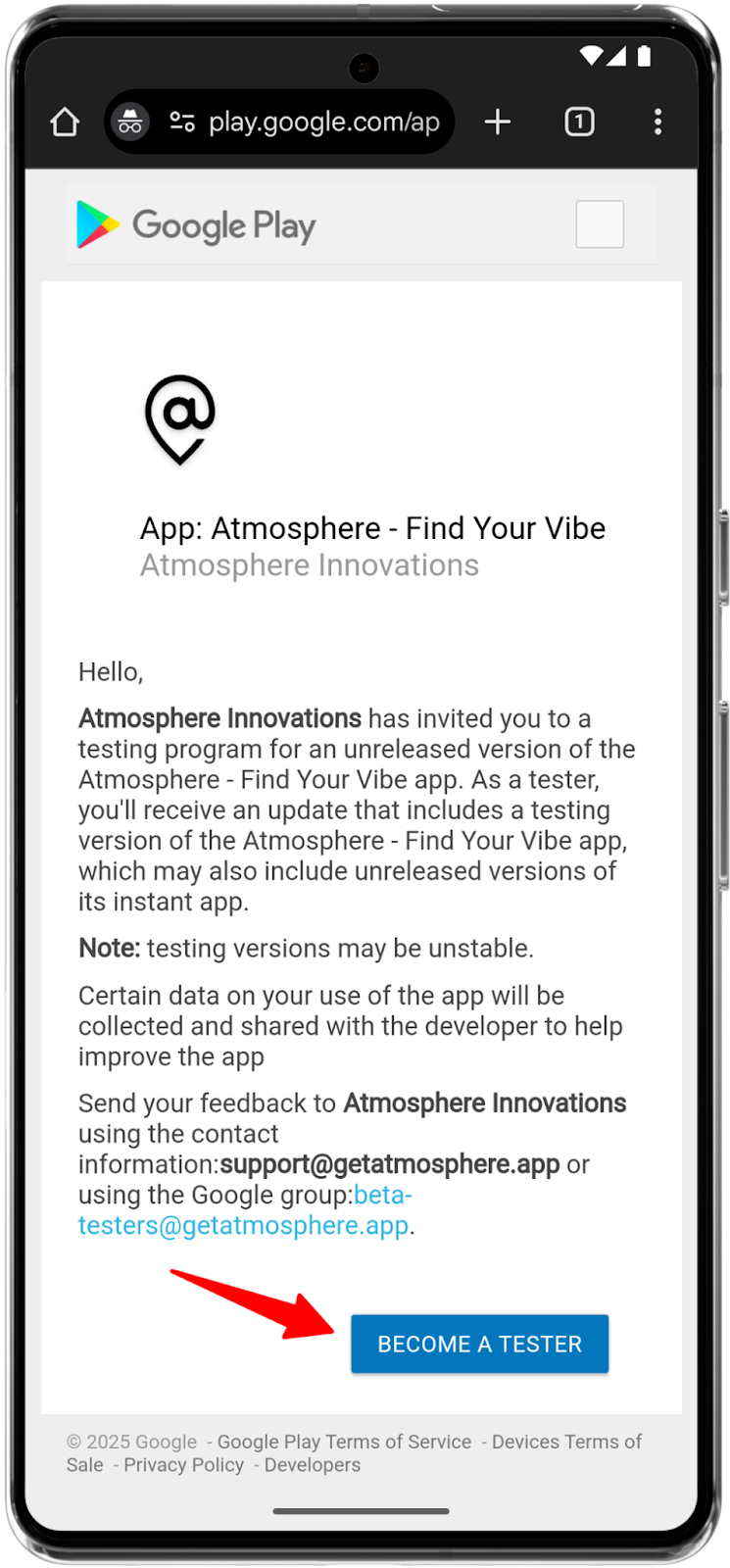This screenshot has width=730, height=1568.
Task: Visit the Developers footer link
Action: (x=312, y=1465)
